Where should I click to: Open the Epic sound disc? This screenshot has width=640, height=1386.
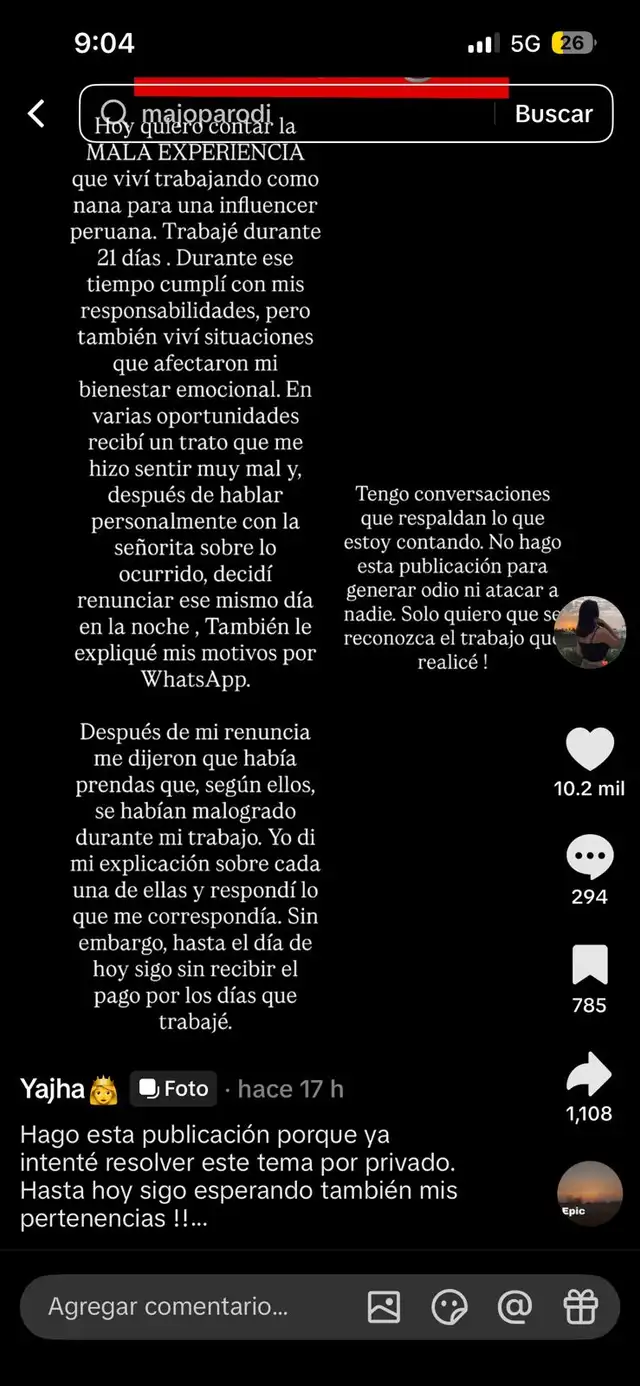tap(590, 1193)
